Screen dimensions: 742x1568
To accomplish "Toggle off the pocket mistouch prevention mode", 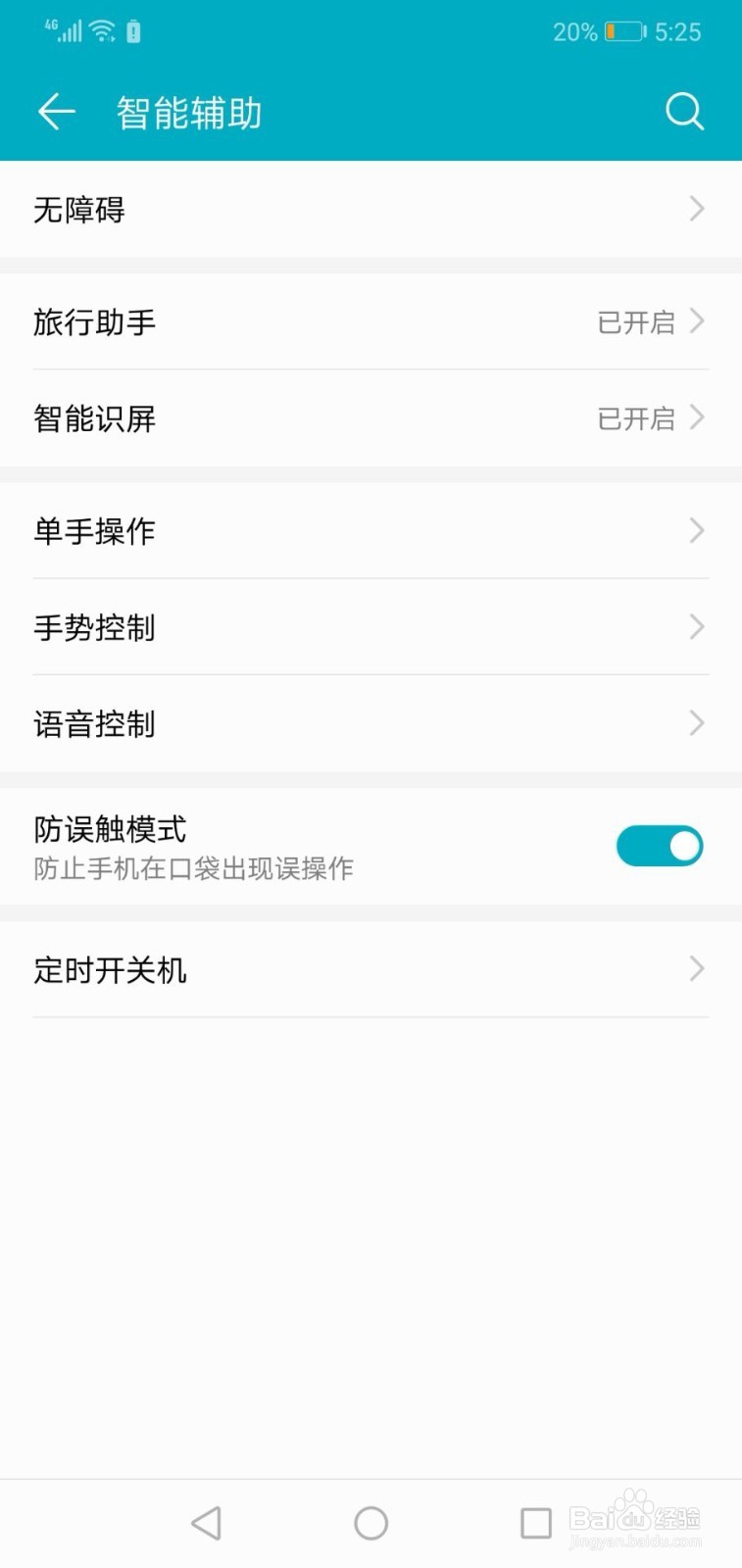I will [660, 845].
